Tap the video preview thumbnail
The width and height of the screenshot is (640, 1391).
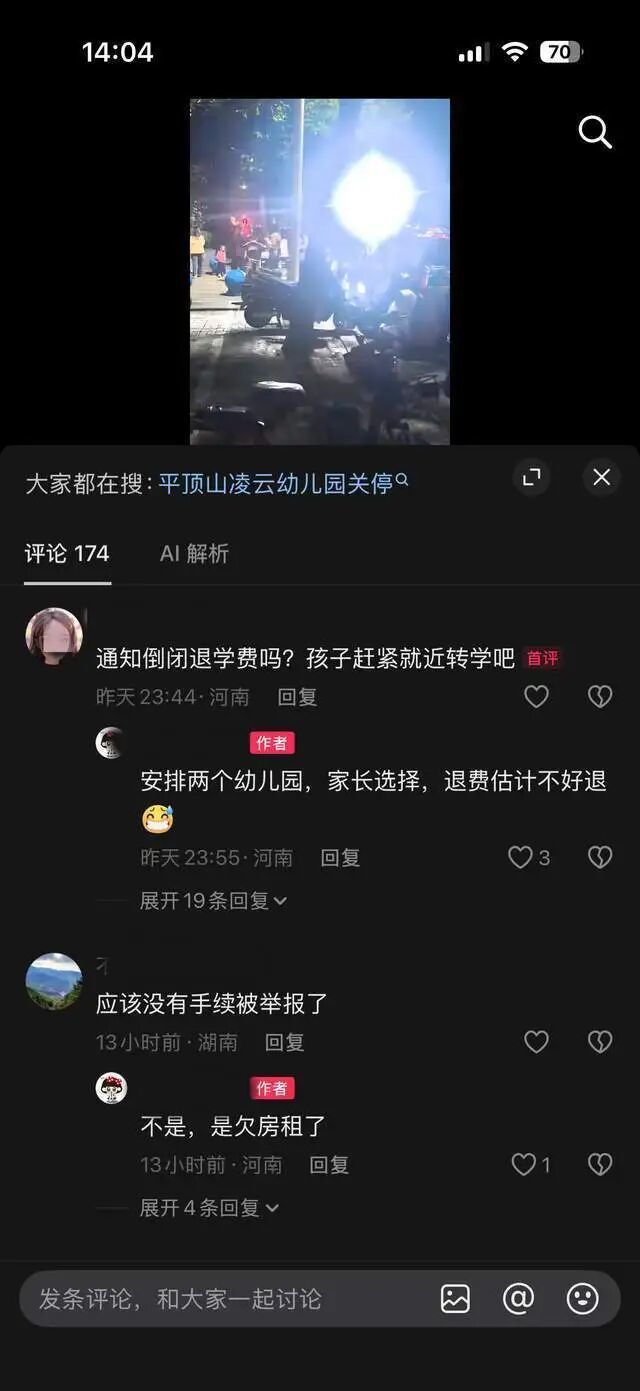pyautogui.click(x=320, y=271)
